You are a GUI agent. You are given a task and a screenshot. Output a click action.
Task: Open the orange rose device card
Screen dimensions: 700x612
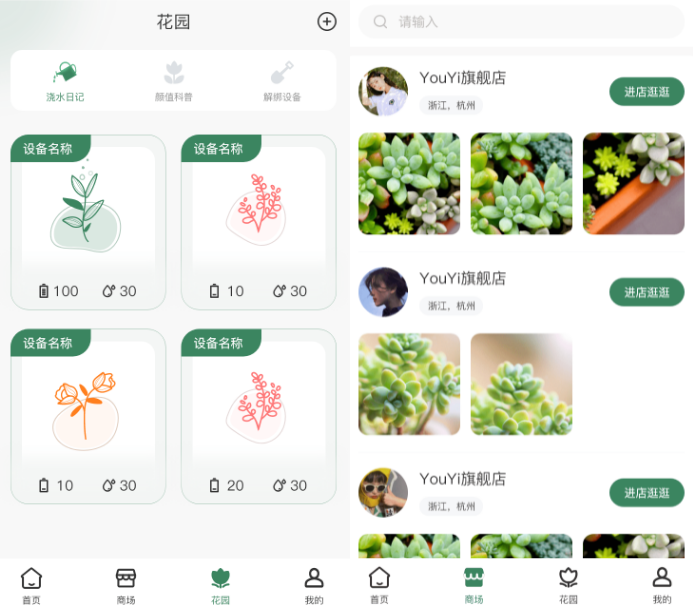click(x=88, y=415)
